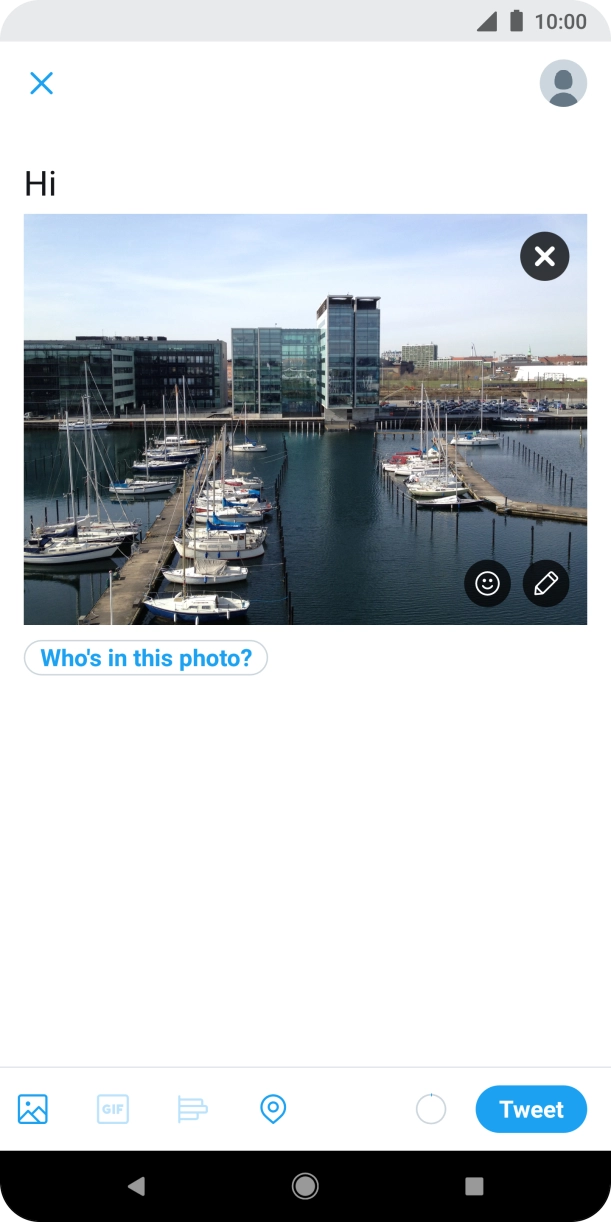Add a location to the tweet
The image size is (611, 1222).
[273, 1109]
